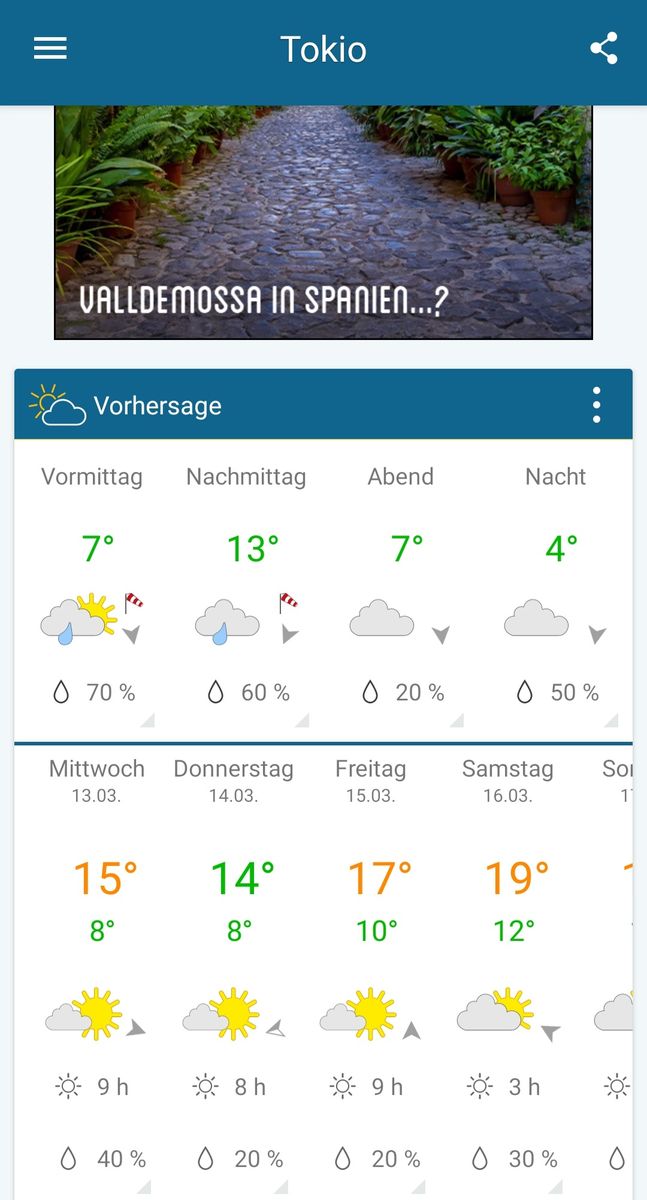Expand the Vormittag forecast details
Image resolution: width=647 pixels, height=1200 pixels.
92,590
